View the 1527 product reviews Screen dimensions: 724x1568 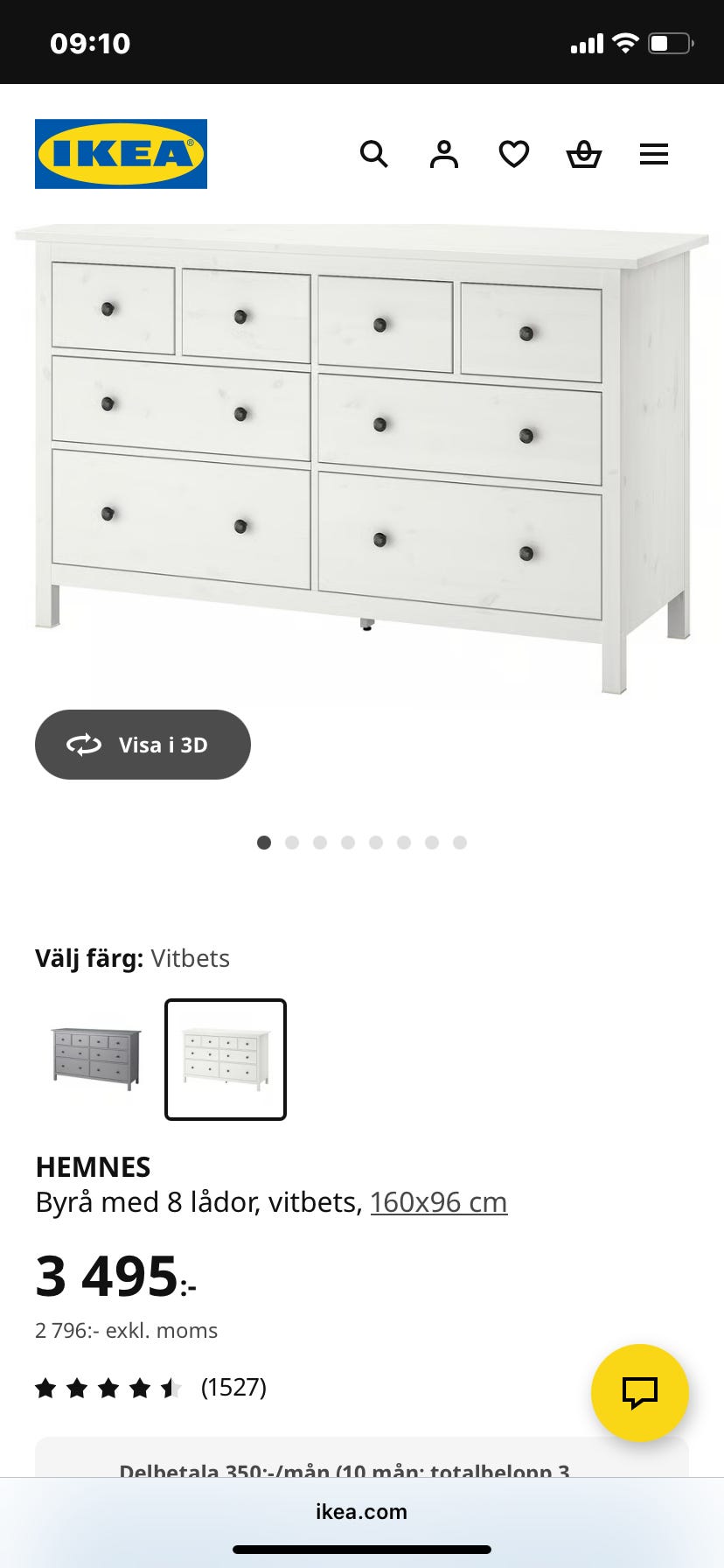click(x=233, y=1388)
